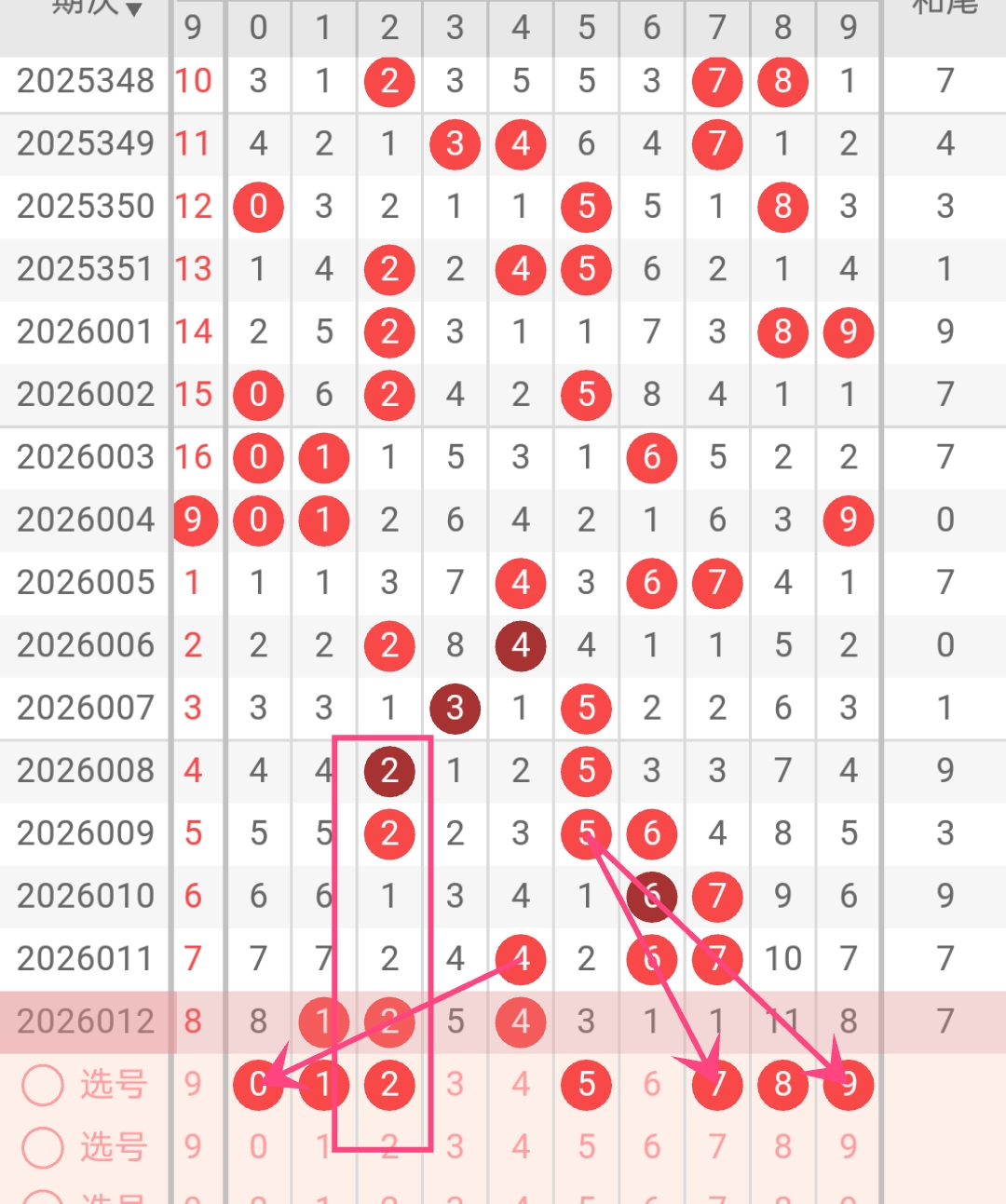Deselect red ball 0 in the picked 选号 row
The image size is (1006, 1204).
[x=258, y=1084]
